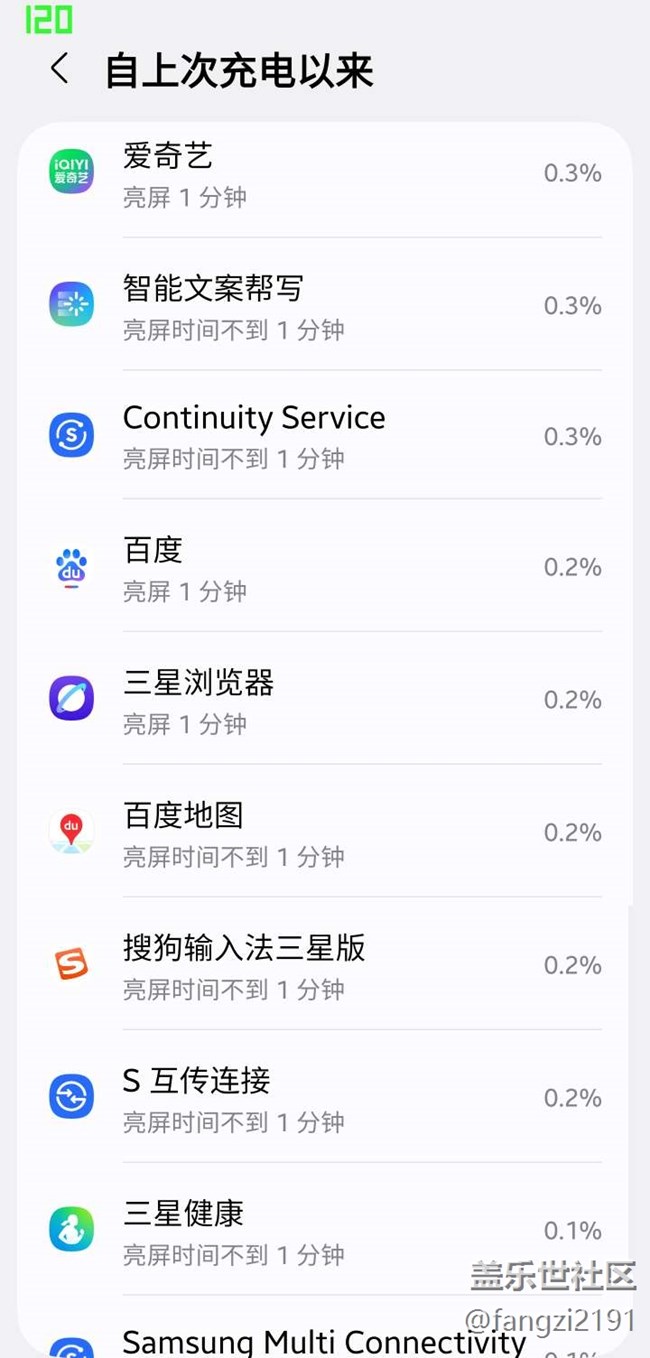Screen dimensions: 650x1358
Task: Open the Continuity Service row
Action: 325,437
